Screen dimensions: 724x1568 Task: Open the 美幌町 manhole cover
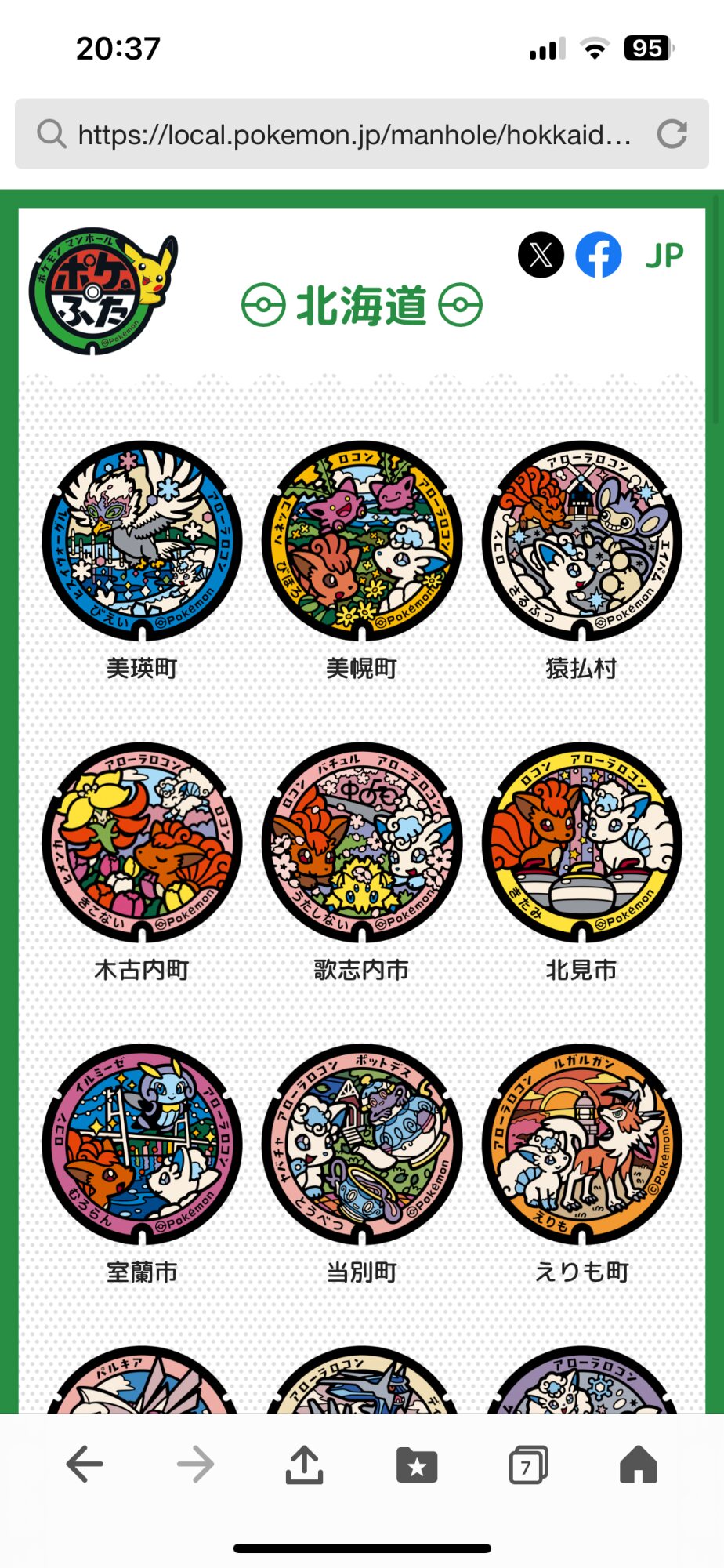click(361, 541)
